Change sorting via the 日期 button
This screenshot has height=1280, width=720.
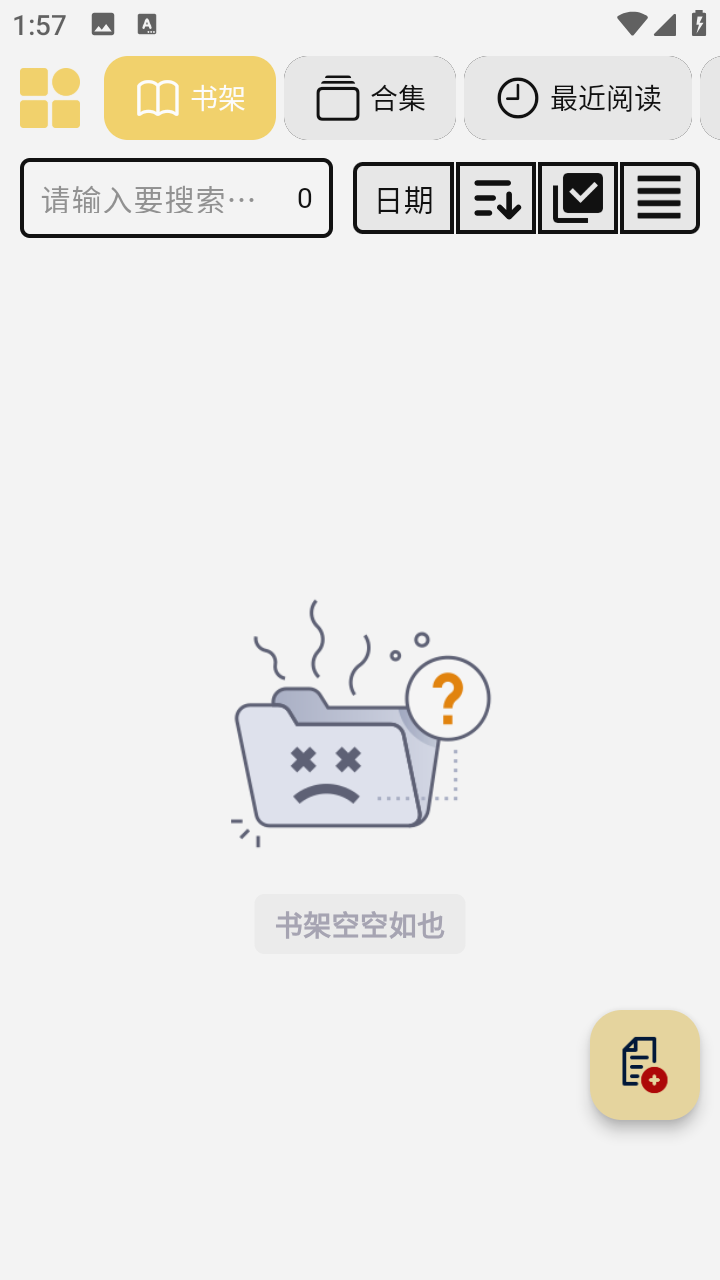pyautogui.click(x=404, y=199)
